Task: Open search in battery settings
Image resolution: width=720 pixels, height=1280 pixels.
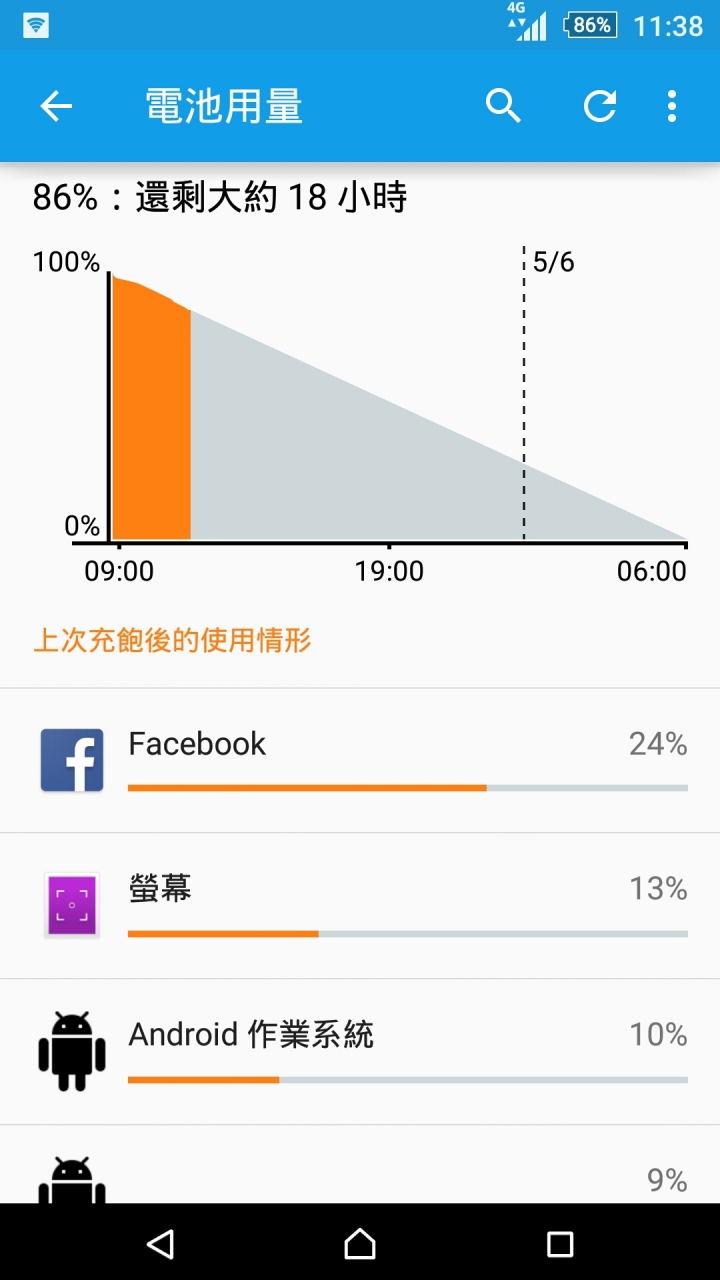Action: point(503,106)
